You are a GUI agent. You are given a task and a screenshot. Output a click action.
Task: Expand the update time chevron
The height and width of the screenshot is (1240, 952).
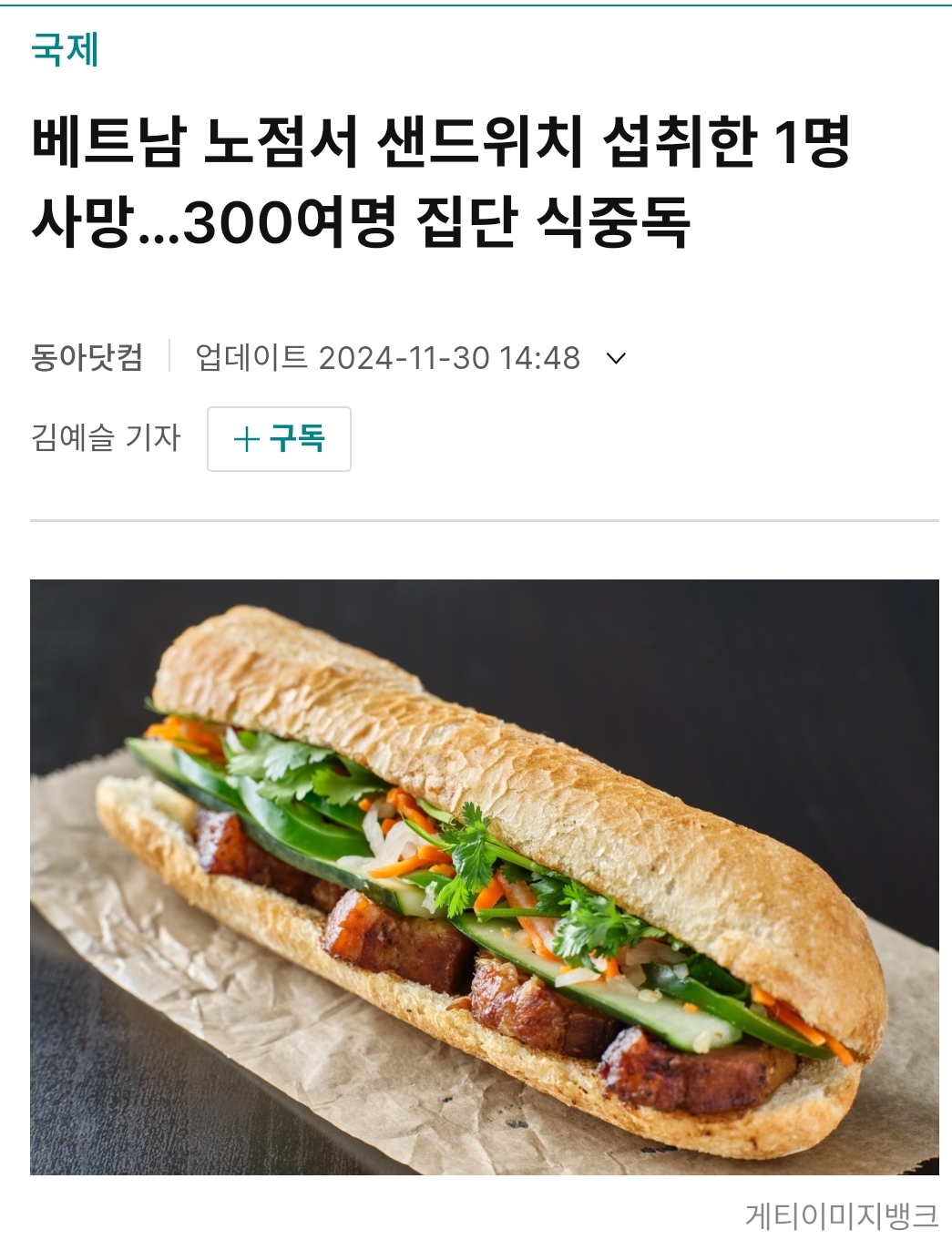click(x=617, y=358)
